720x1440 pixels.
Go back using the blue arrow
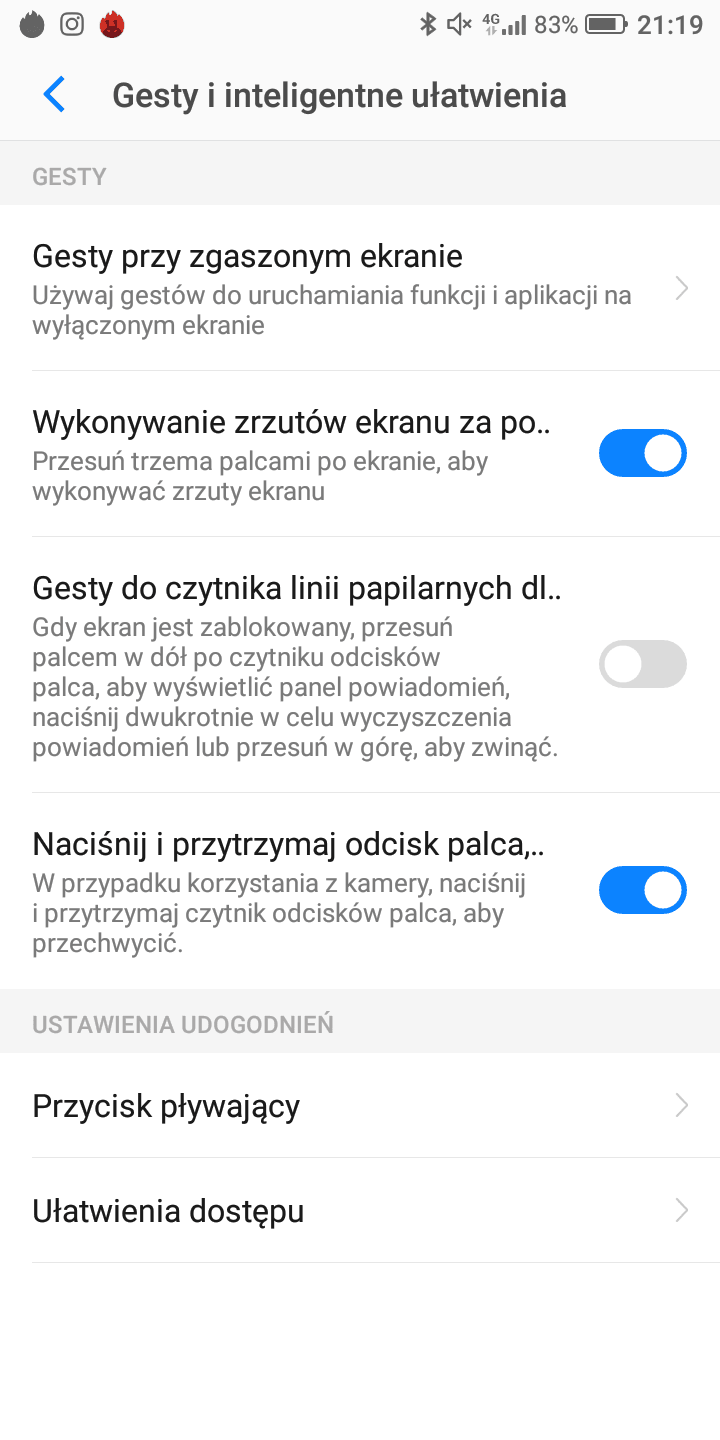(54, 95)
